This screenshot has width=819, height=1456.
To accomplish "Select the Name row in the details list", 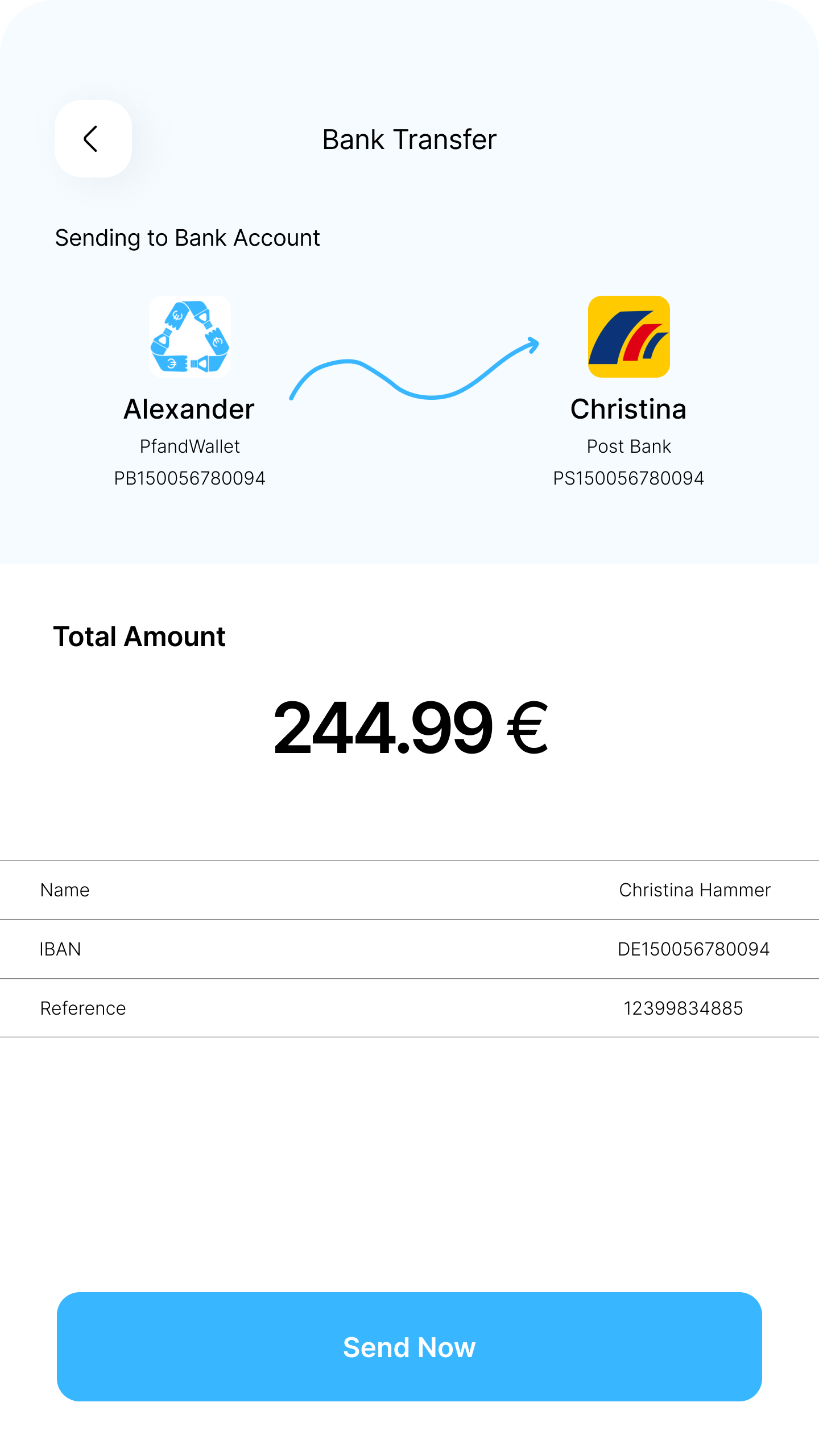I will (x=64, y=890).
